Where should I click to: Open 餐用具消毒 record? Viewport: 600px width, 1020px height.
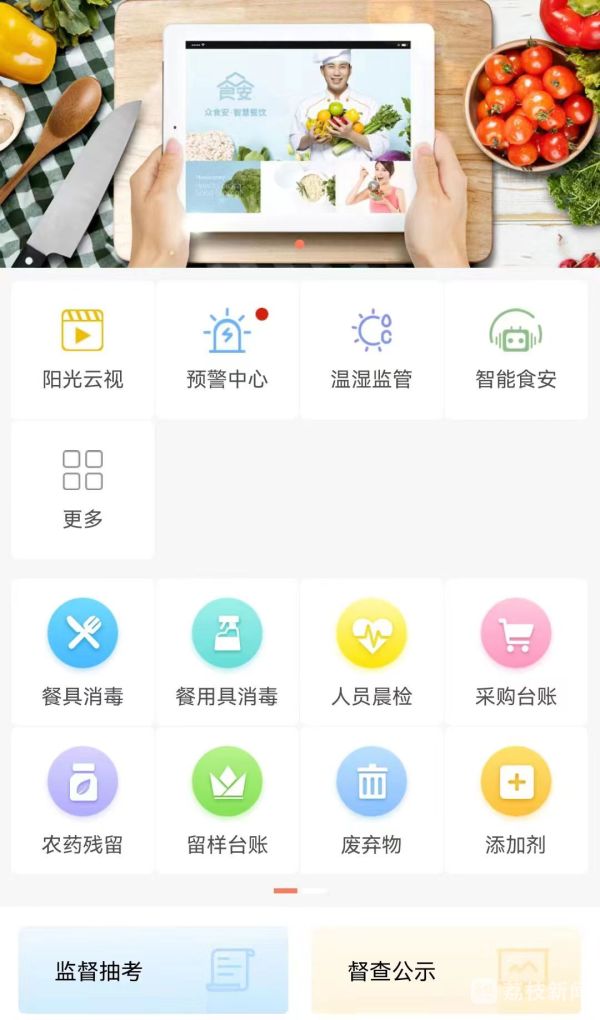tap(227, 651)
